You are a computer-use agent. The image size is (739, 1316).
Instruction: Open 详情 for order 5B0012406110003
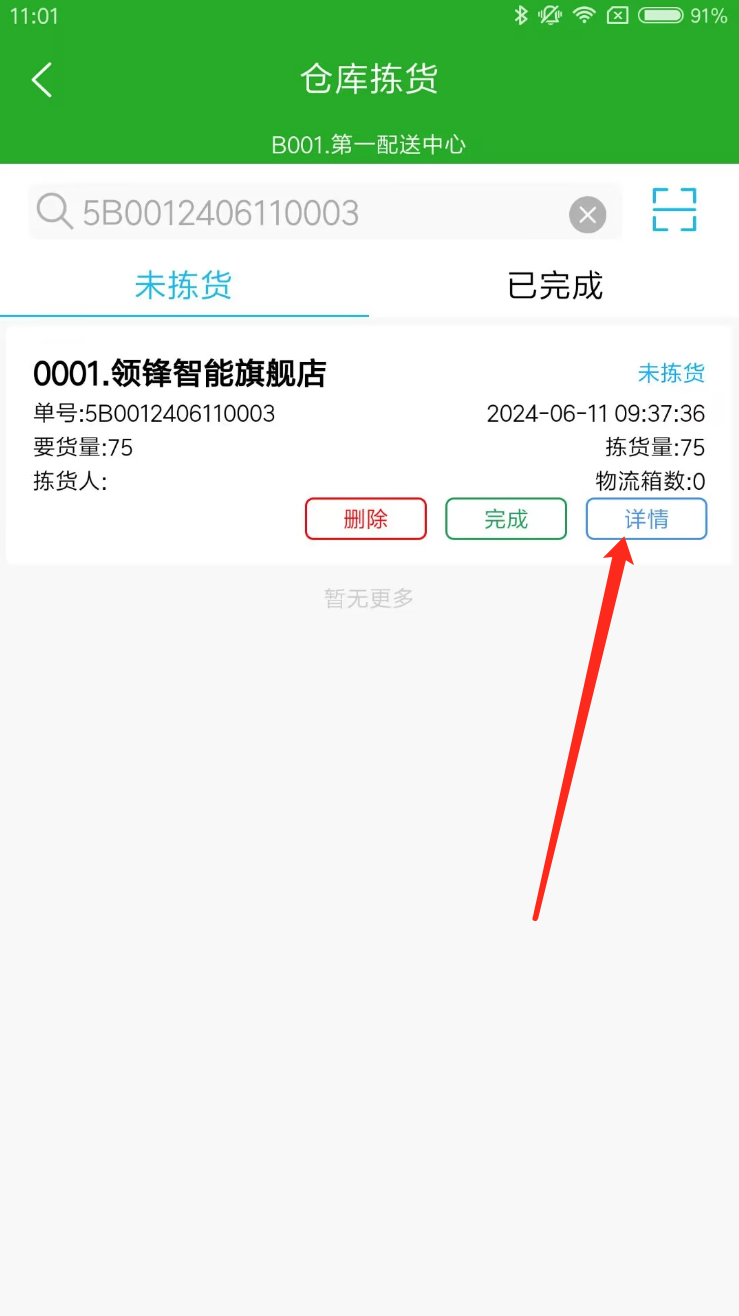(x=646, y=519)
